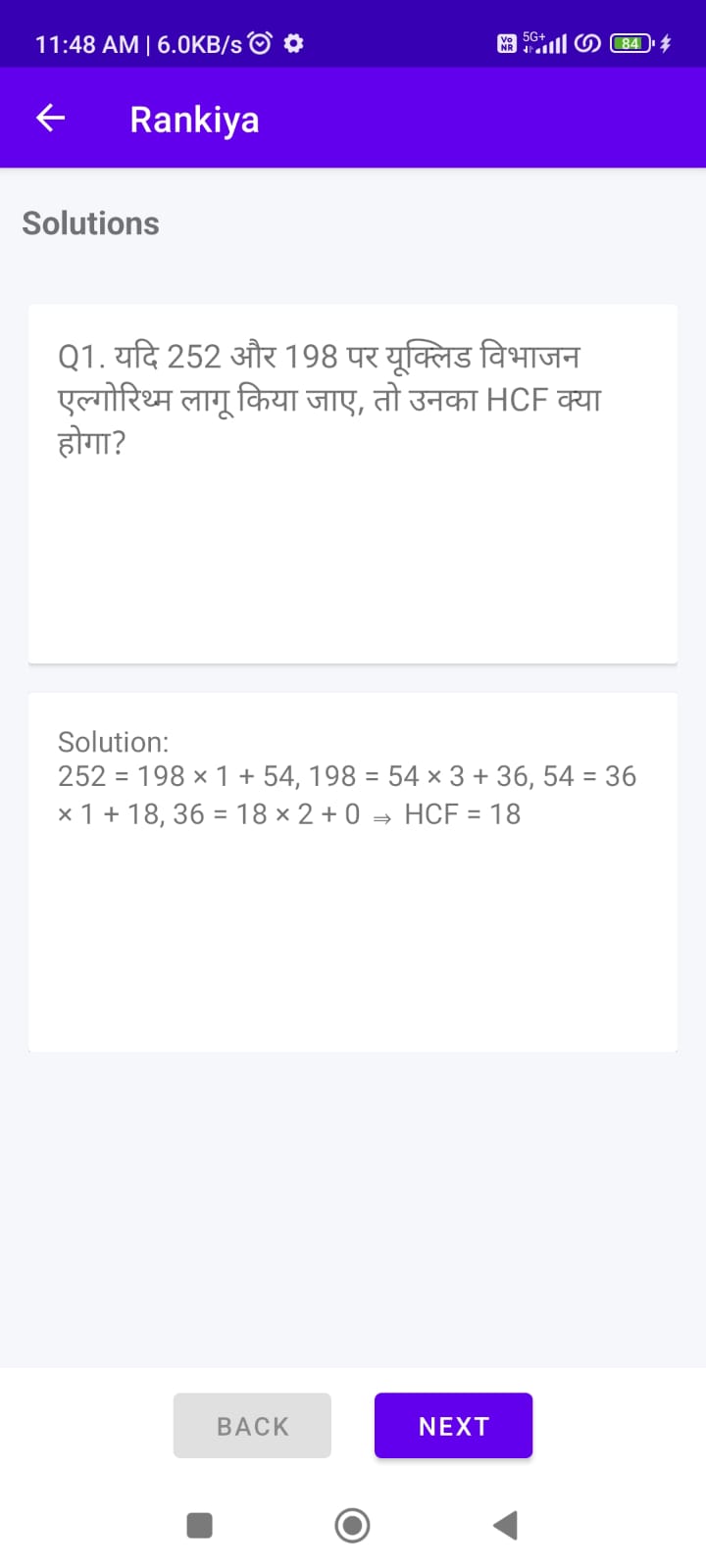Tap the VoNR indicator in the status bar
This screenshot has width=706, height=1568.
coord(506,43)
